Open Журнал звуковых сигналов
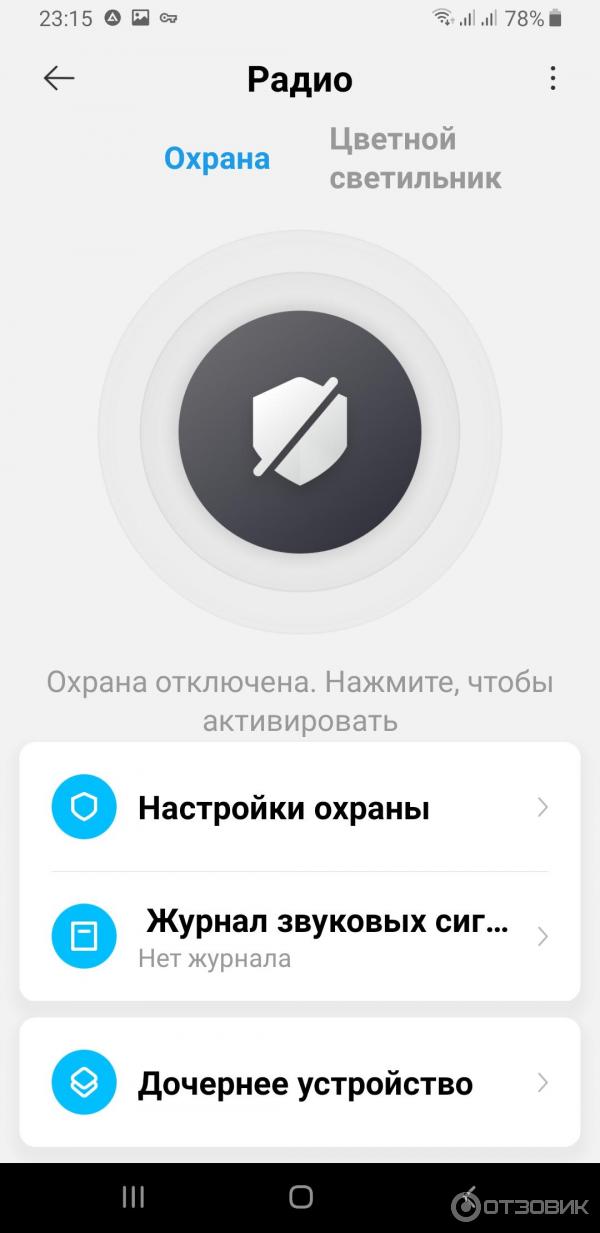Screen dimensions: 600x1233 [300, 937]
